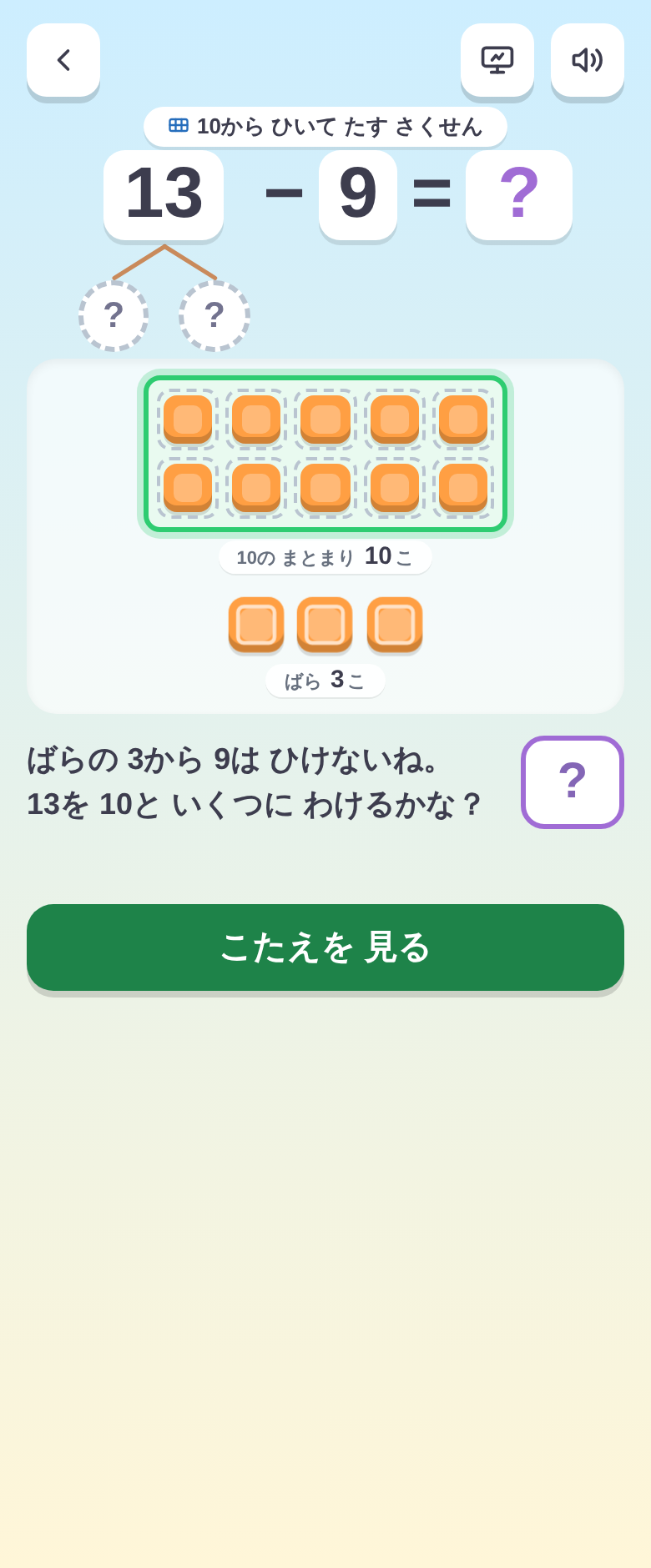Tap こたえを 見る to show the answer
The width and height of the screenshot is (651, 1568).
coord(325,947)
